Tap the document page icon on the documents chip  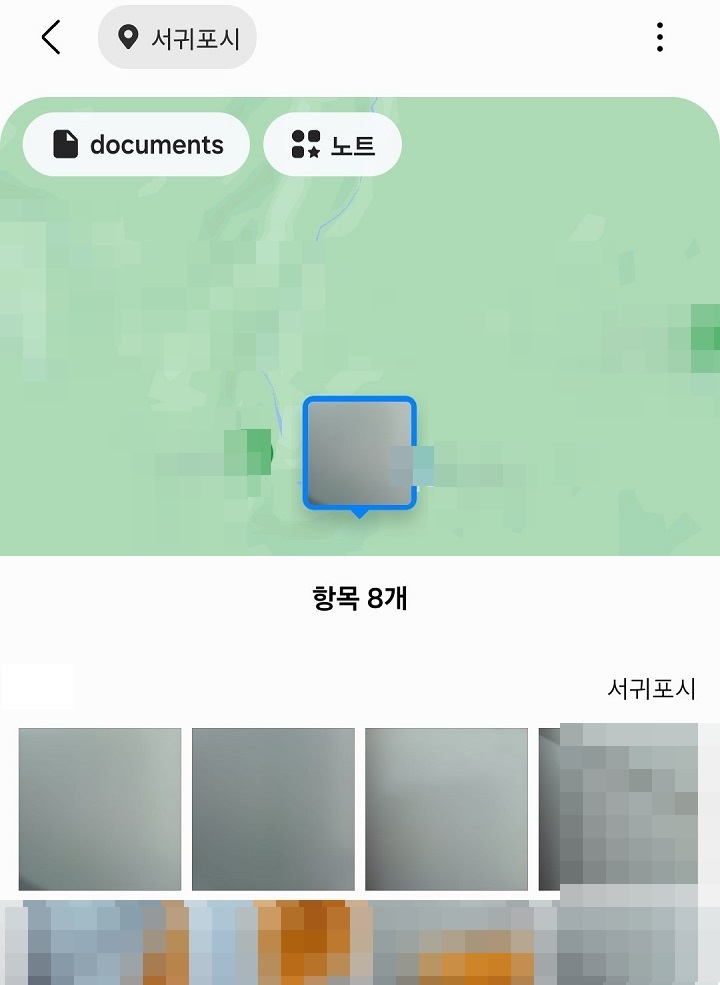click(65, 144)
